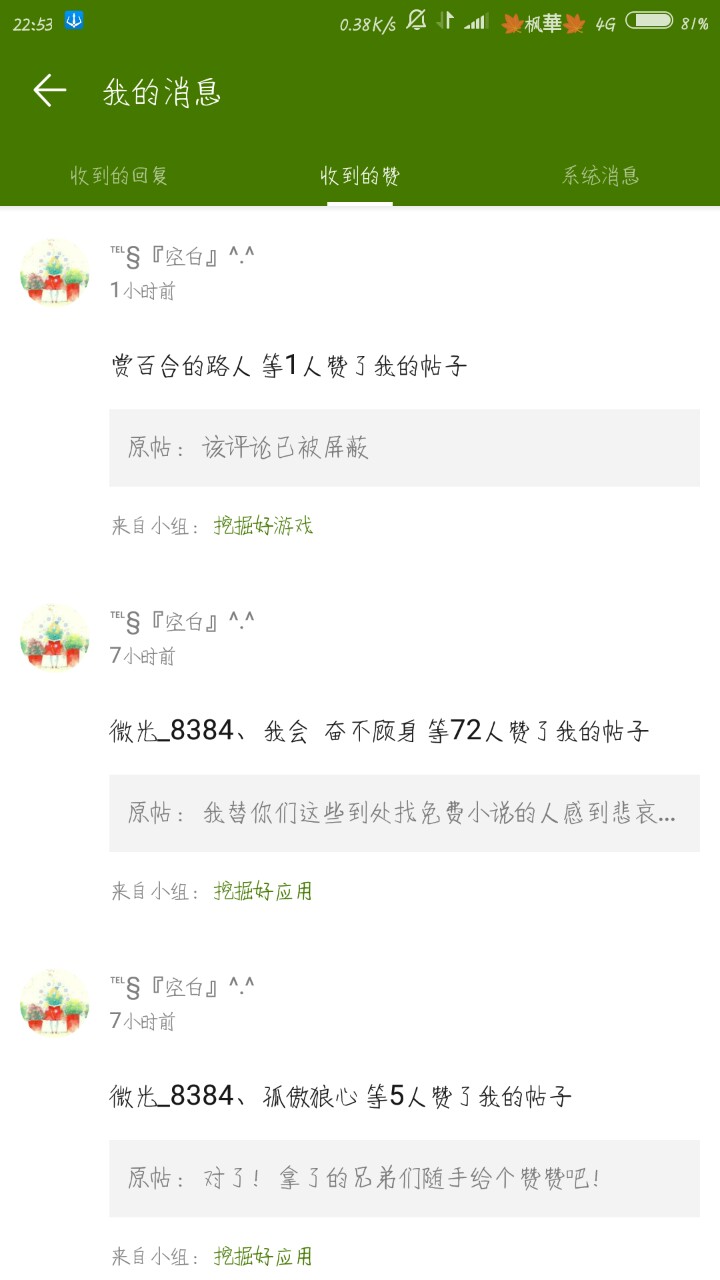View the avatar on the 1小时前 notification
Viewport: 720px width, 1280px height.
[x=55, y=272]
